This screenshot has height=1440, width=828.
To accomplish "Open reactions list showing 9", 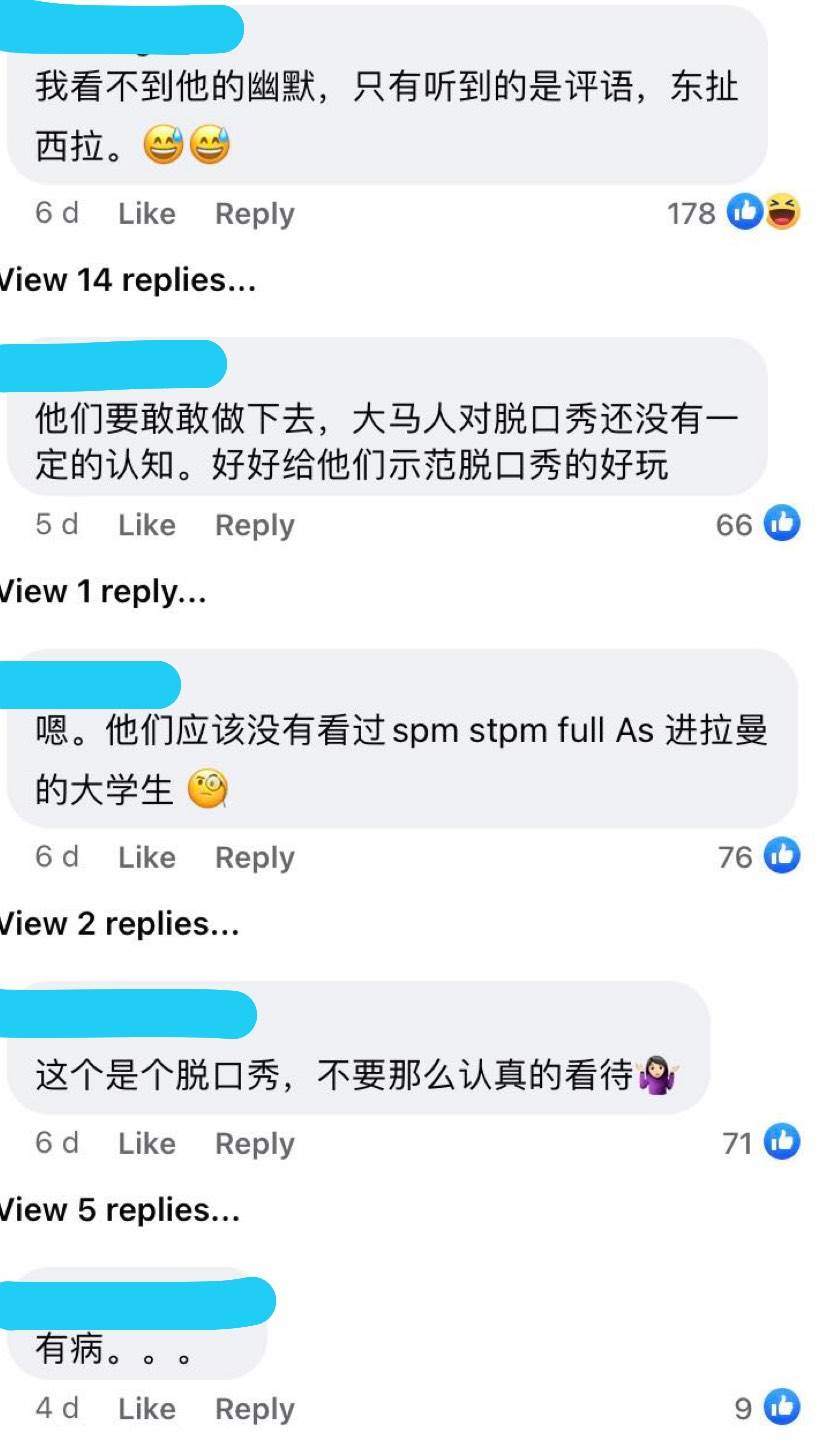I will (768, 1409).
